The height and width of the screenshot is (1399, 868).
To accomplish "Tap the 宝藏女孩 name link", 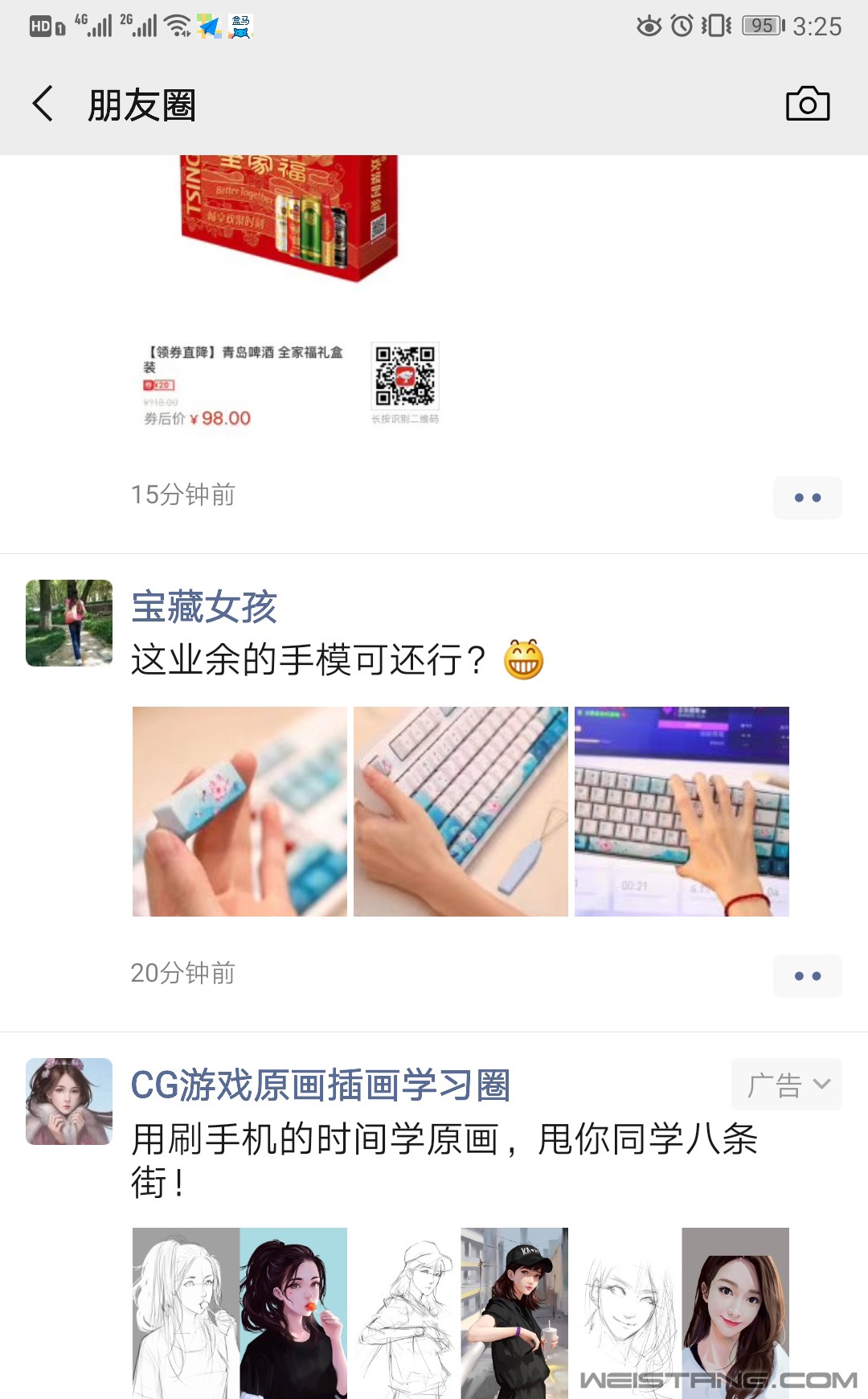I will point(204,607).
